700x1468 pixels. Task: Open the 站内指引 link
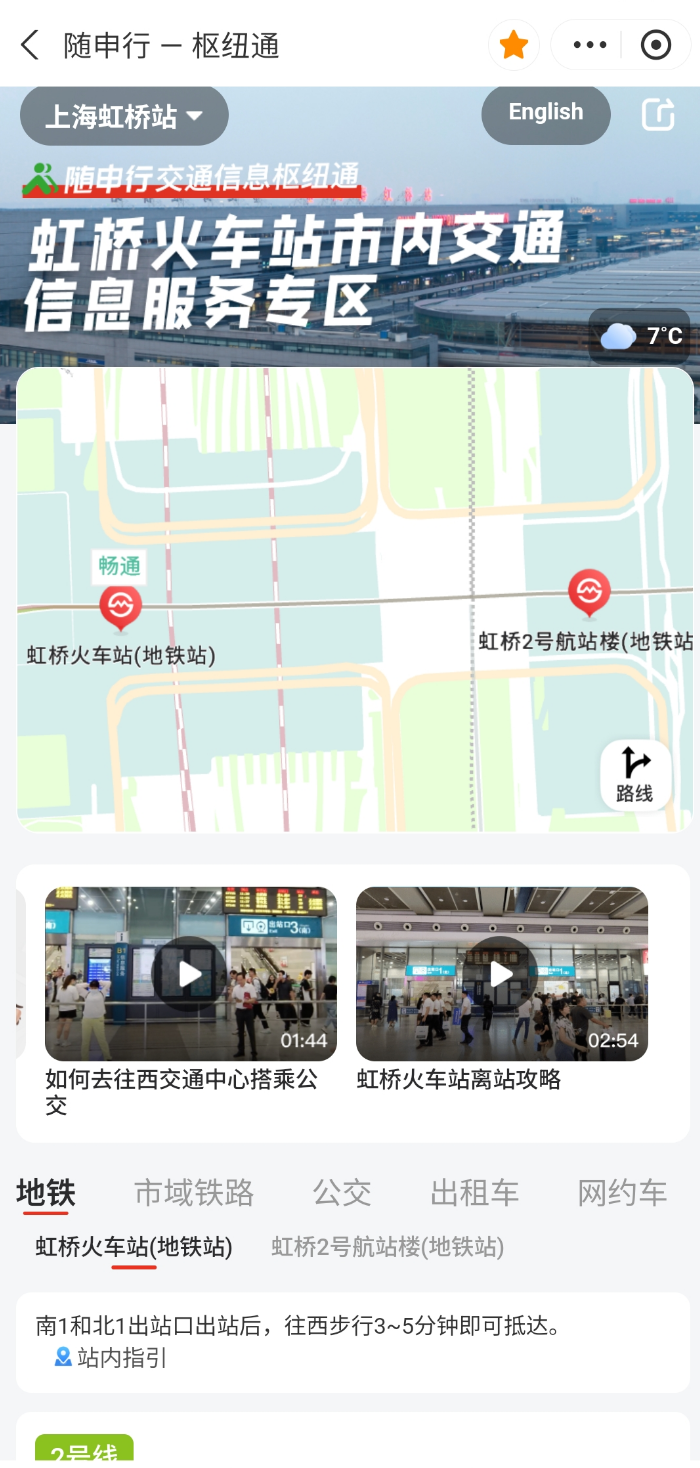coord(112,1357)
